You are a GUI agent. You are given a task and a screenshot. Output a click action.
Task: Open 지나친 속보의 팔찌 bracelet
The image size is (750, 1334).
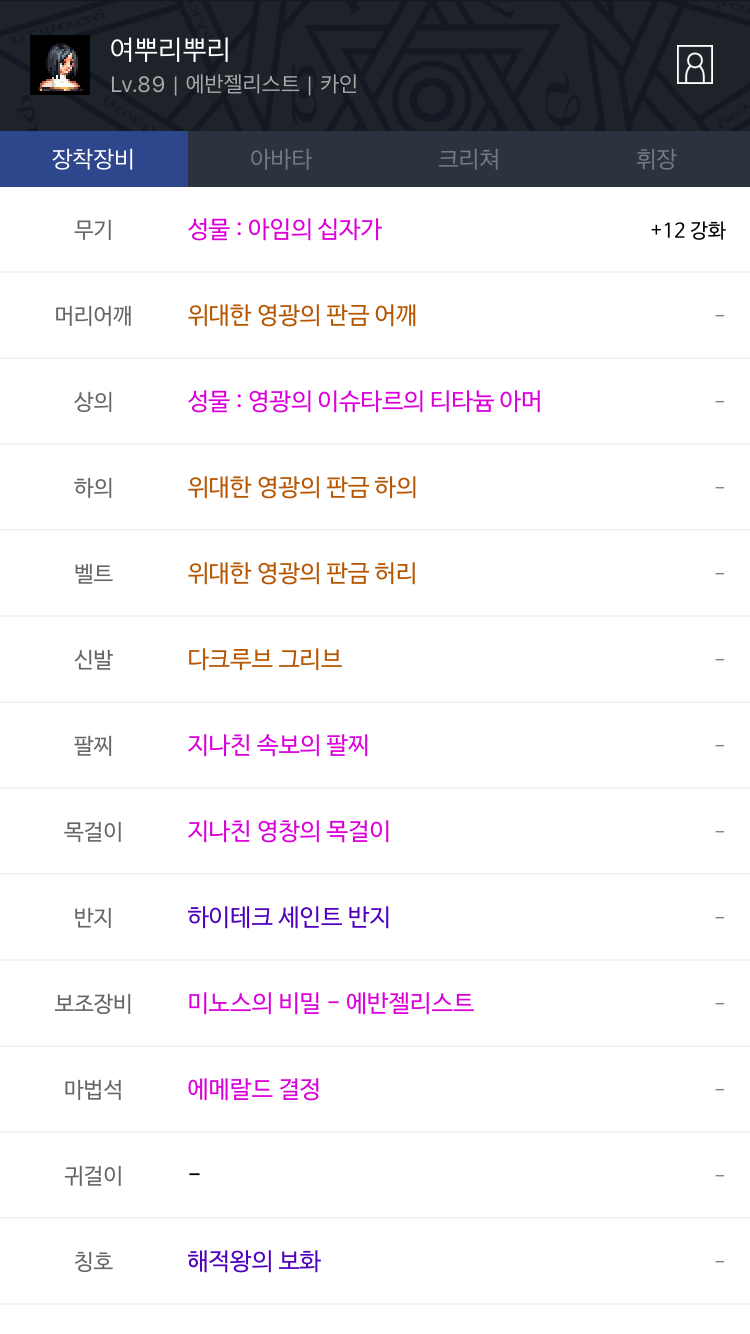(x=278, y=746)
